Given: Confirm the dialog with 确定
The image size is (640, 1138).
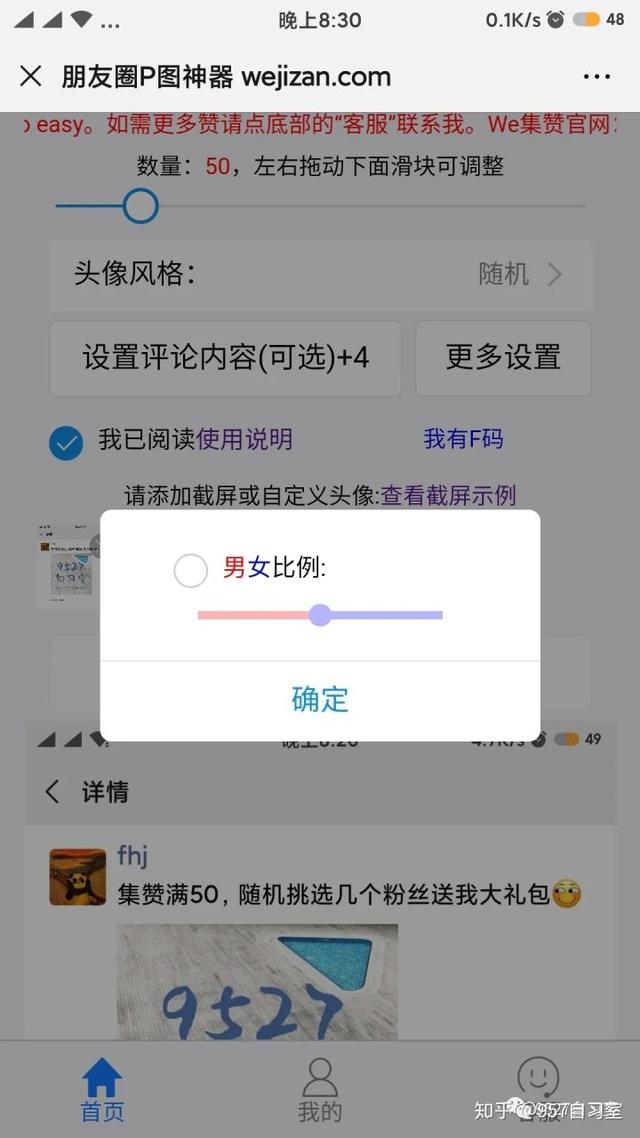Looking at the screenshot, I should (x=320, y=699).
